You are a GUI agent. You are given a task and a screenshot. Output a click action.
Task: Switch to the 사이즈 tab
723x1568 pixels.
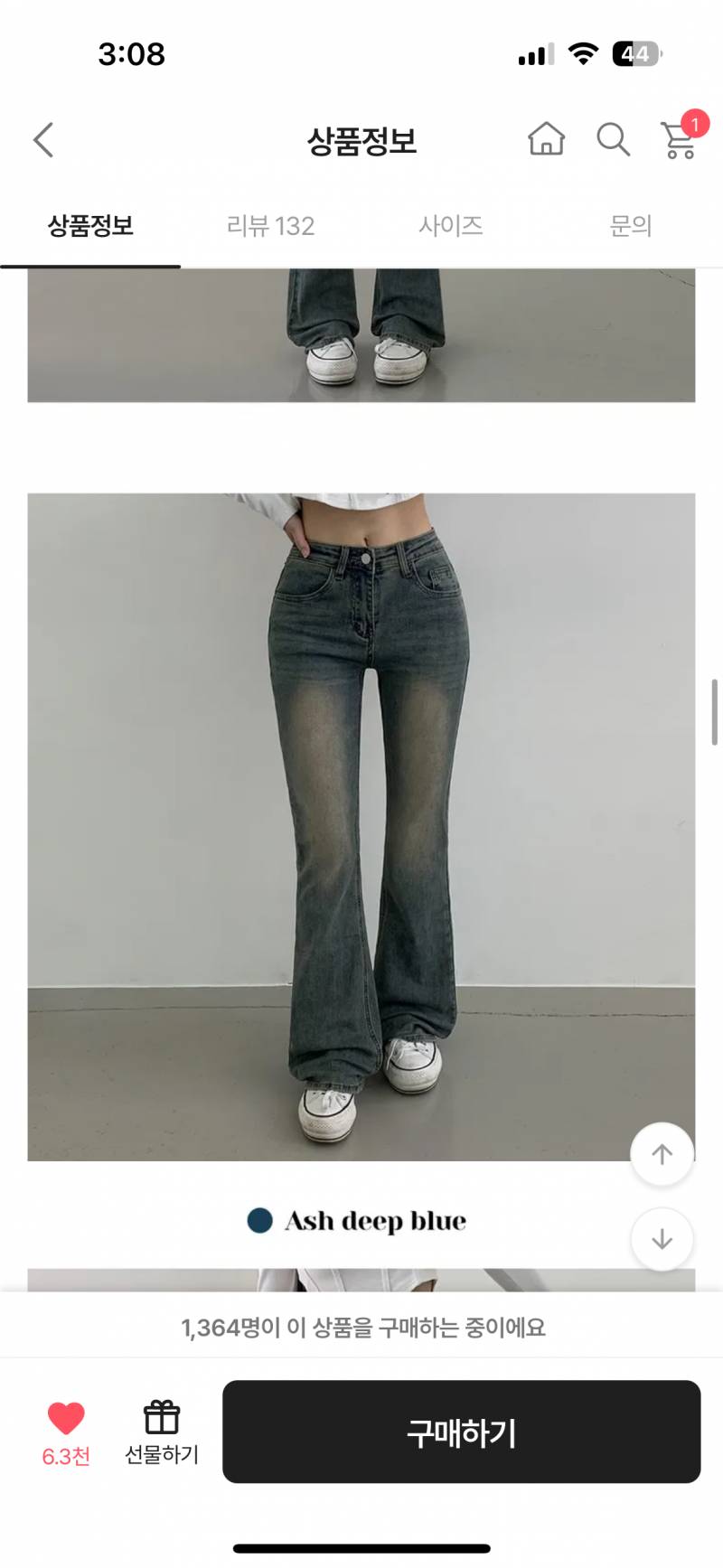click(451, 226)
